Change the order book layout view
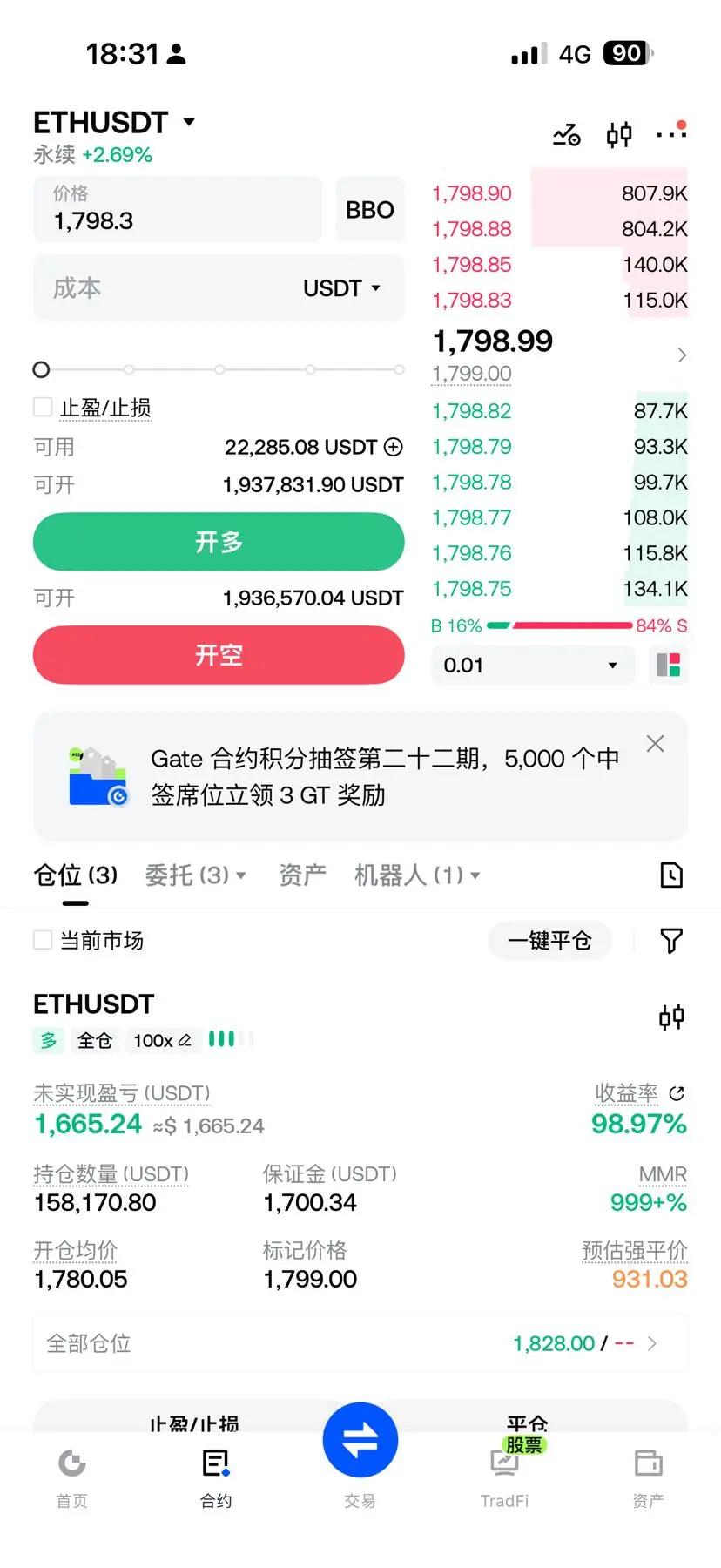Viewport: 721px width, 1568px height. click(x=669, y=666)
